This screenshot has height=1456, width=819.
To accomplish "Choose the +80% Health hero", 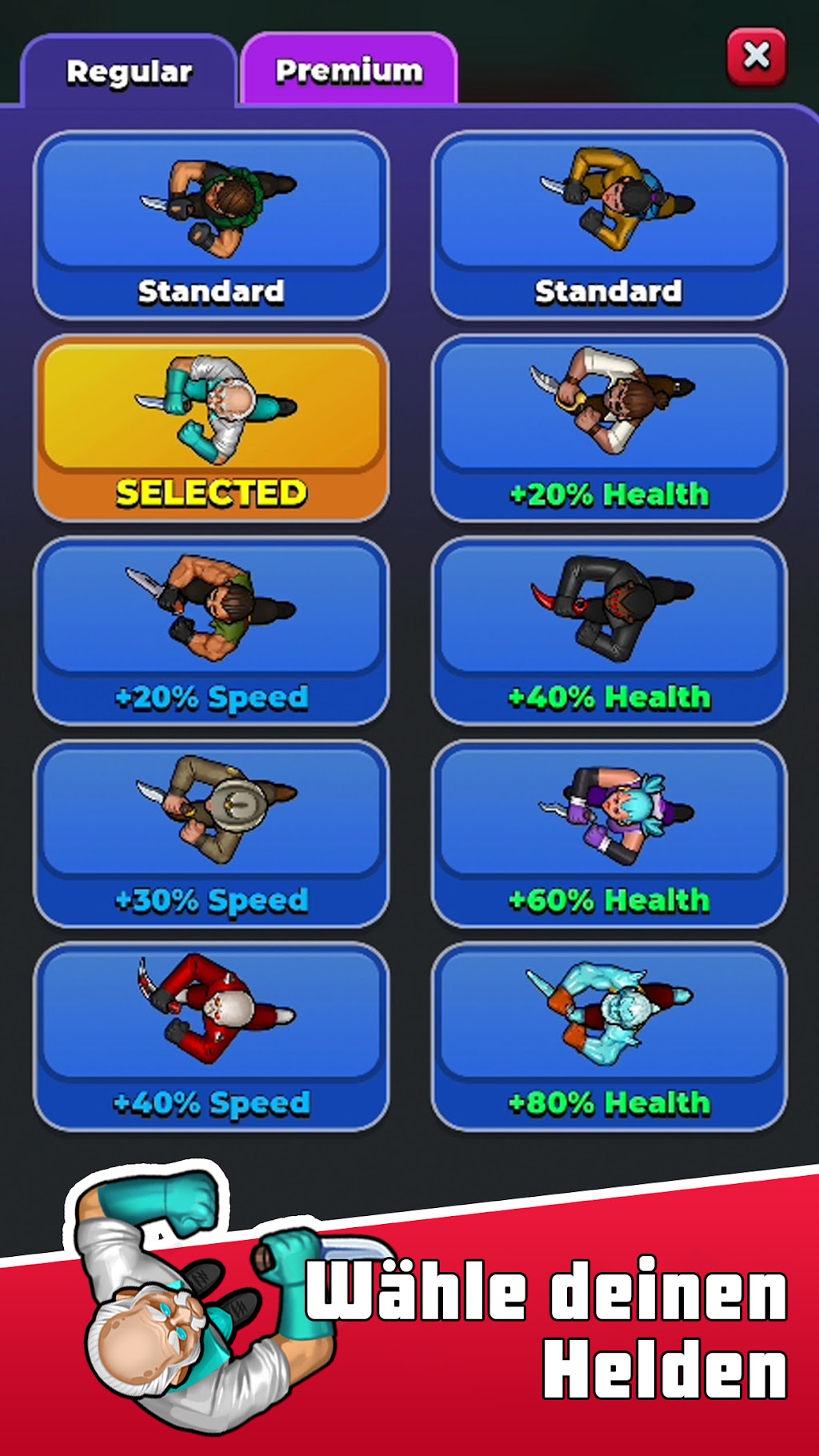I will [x=609, y=1037].
